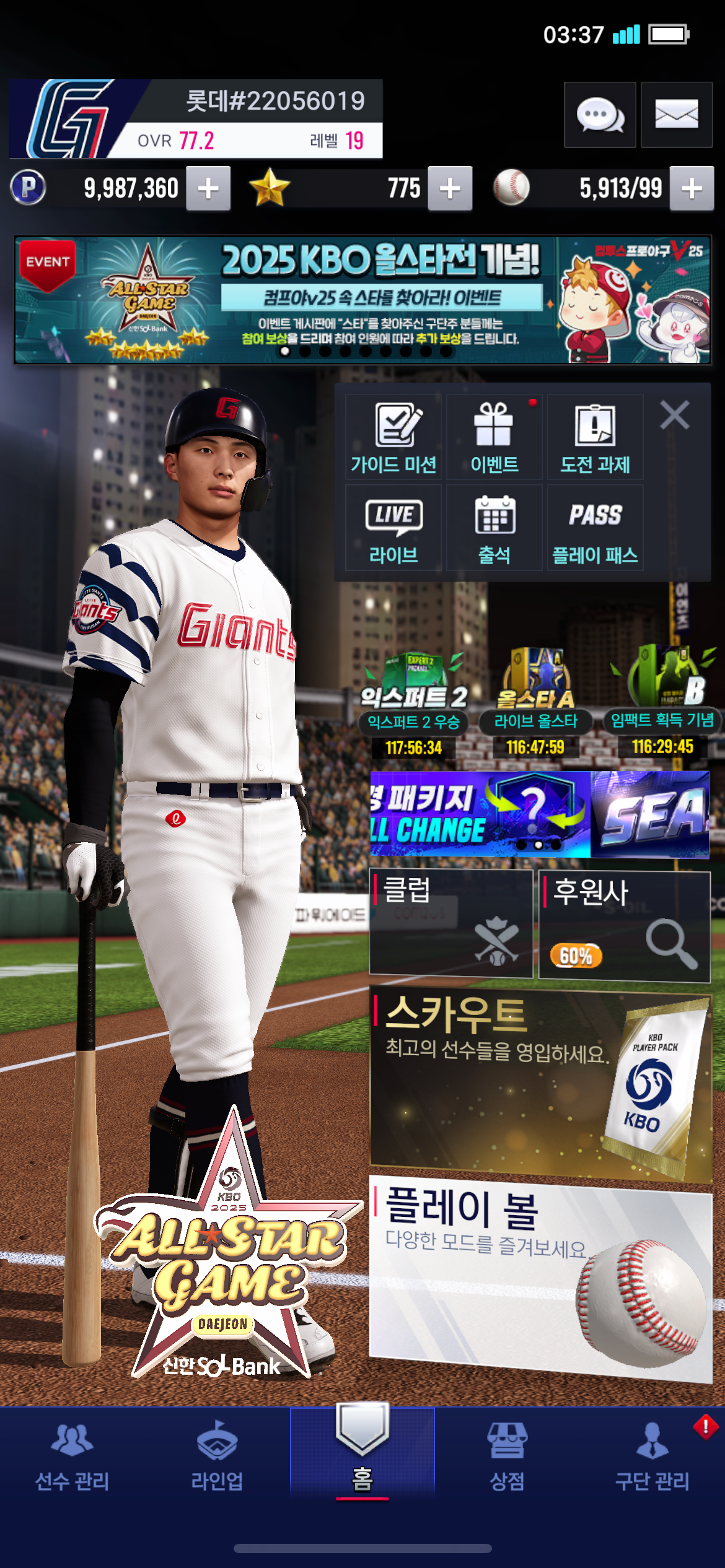Switch to 상점 shop tab
The image size is (725, 1568).
click(507, 1455)
